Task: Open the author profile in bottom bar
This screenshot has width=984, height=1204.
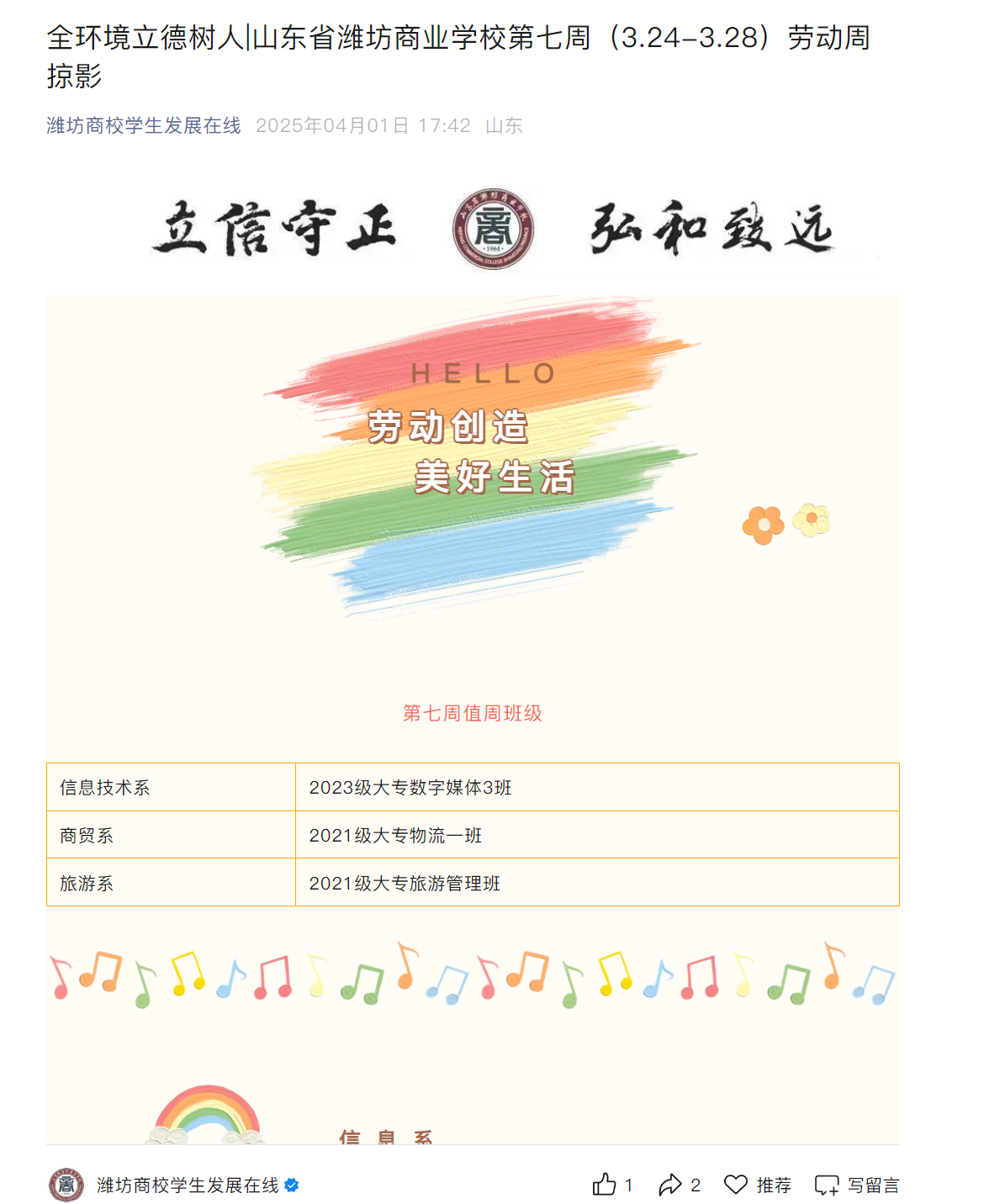Action: [x=174, y=1185]
